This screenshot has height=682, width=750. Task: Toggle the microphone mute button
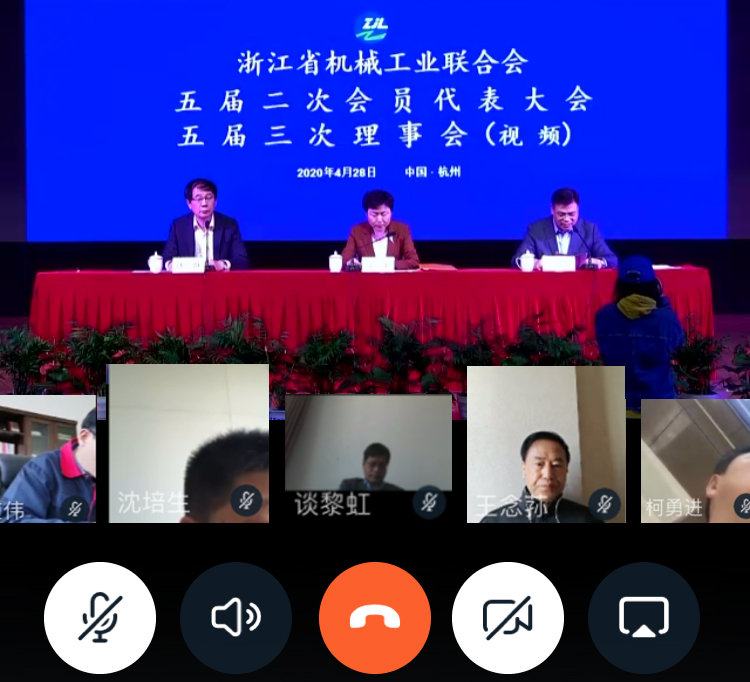[x=100, y=617]
